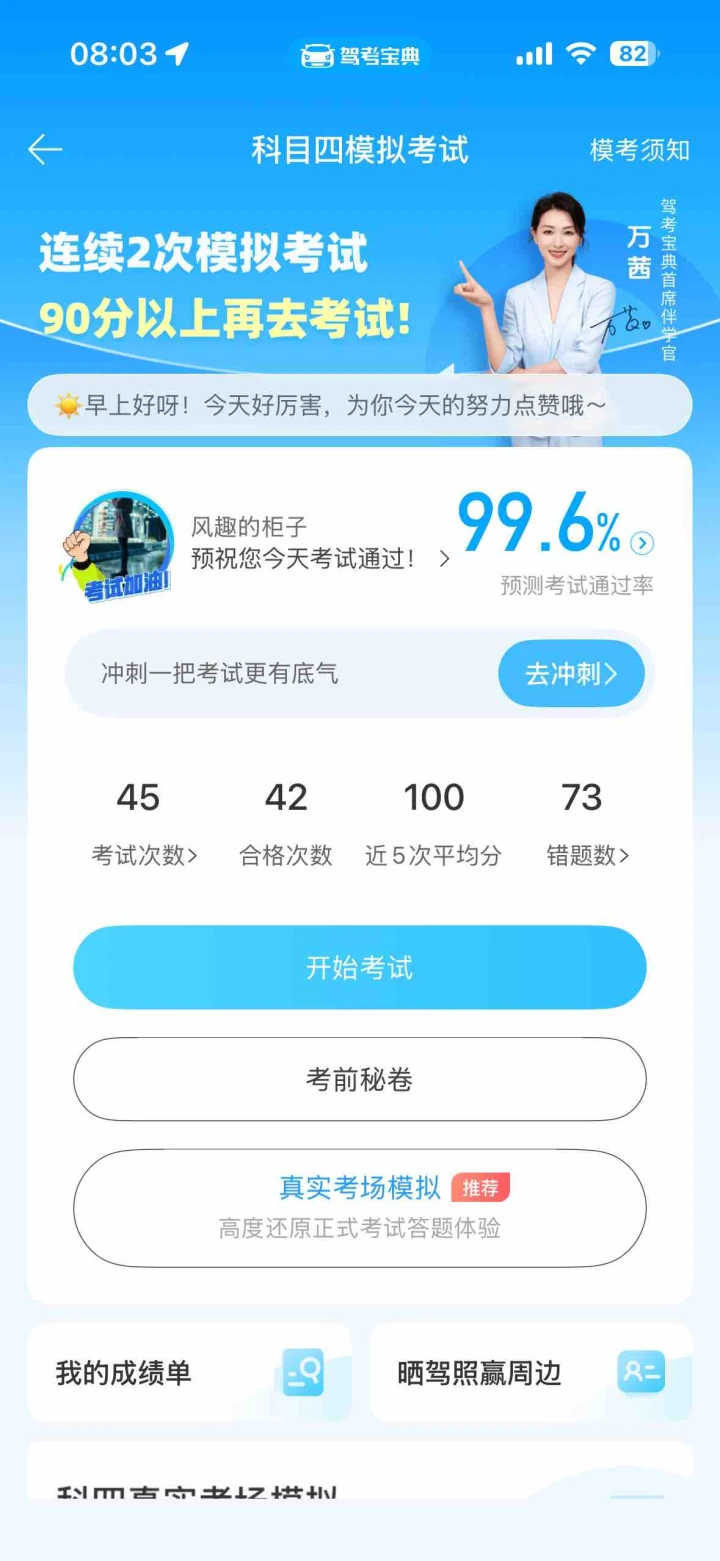Tap the 去冲刺 button
The image size is (720, 1561).
[x=571, y=674]
